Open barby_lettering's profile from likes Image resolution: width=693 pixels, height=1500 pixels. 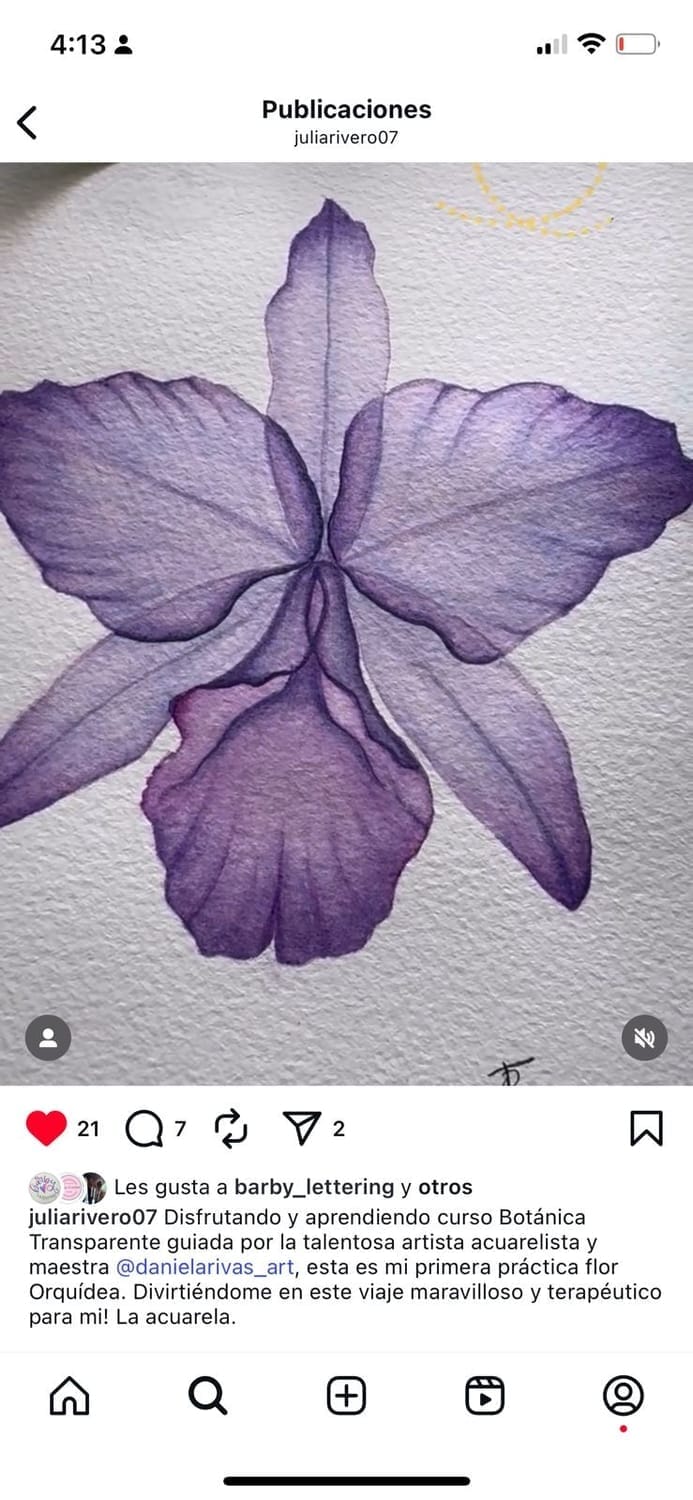coord(314,1187)
